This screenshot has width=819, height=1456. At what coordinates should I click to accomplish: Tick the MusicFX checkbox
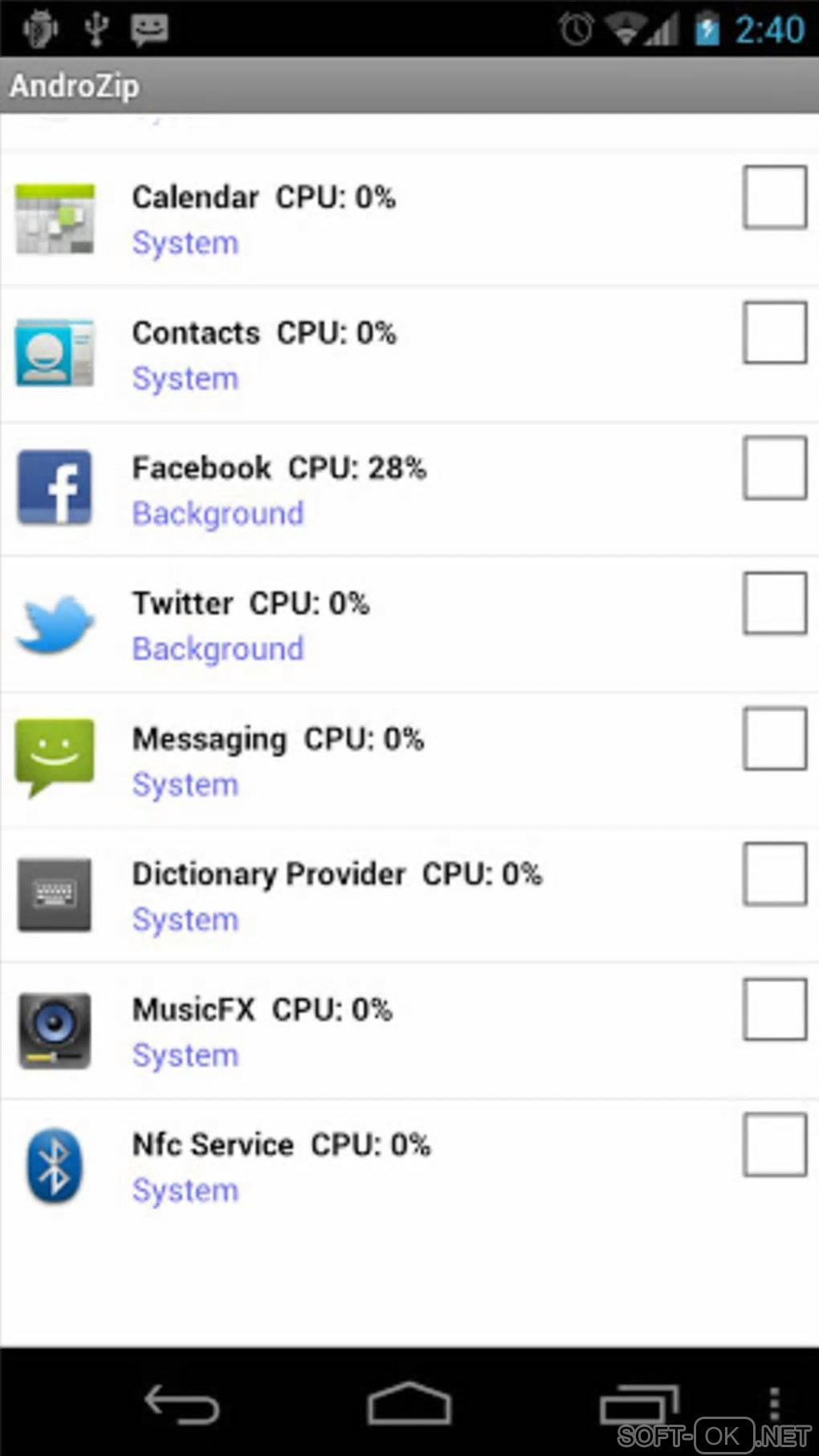point(774,1009)
